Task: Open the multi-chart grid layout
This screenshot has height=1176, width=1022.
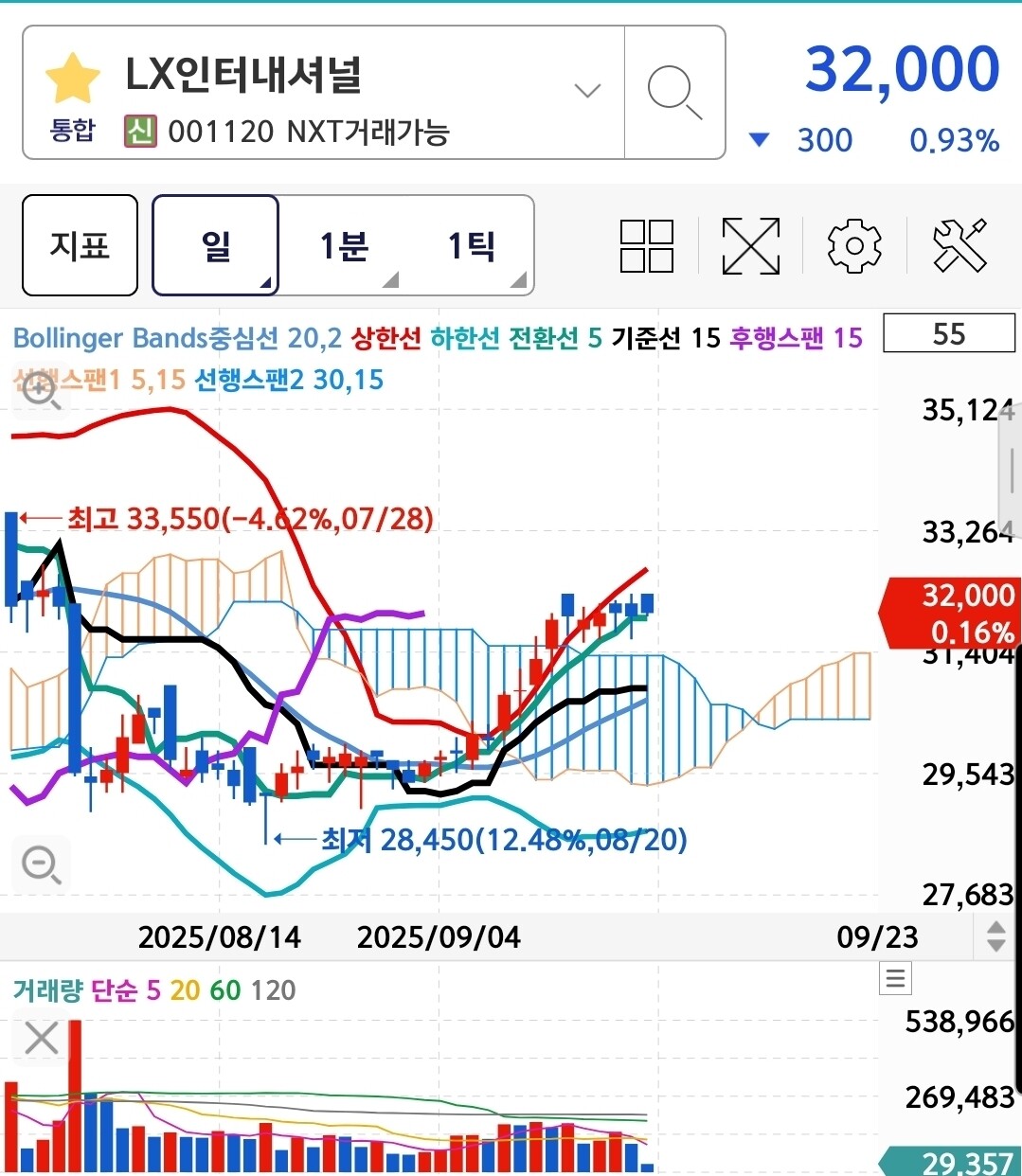Action: (x=646, y=245)
